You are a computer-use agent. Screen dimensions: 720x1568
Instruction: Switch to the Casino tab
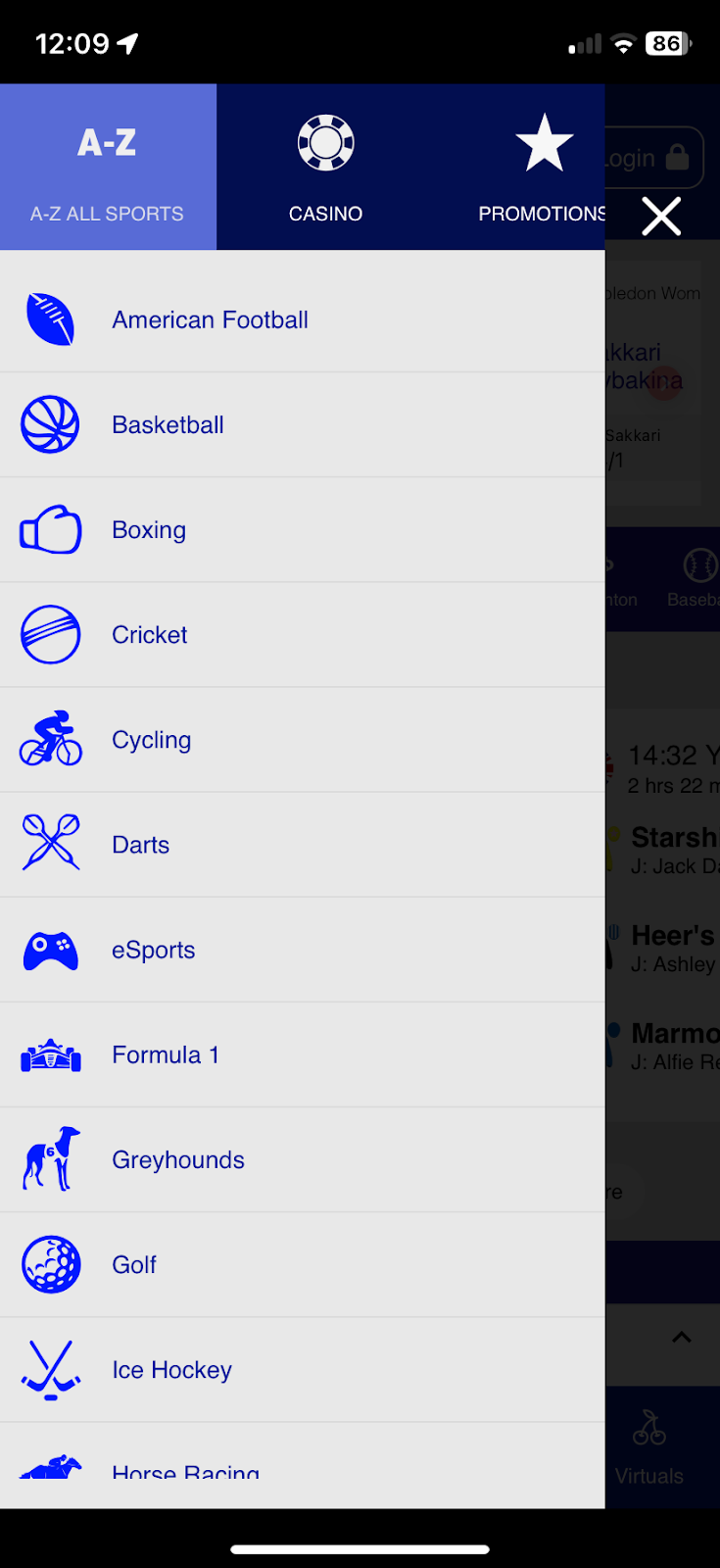click(x=325, y=167)
